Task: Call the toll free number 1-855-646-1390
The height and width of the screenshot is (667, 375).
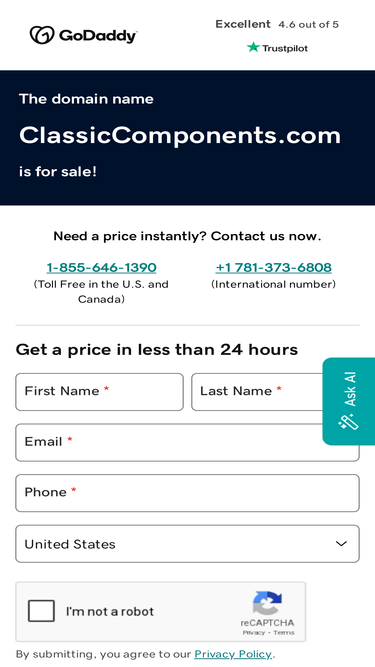Action: pyautogui.click(x=101, y=268)
